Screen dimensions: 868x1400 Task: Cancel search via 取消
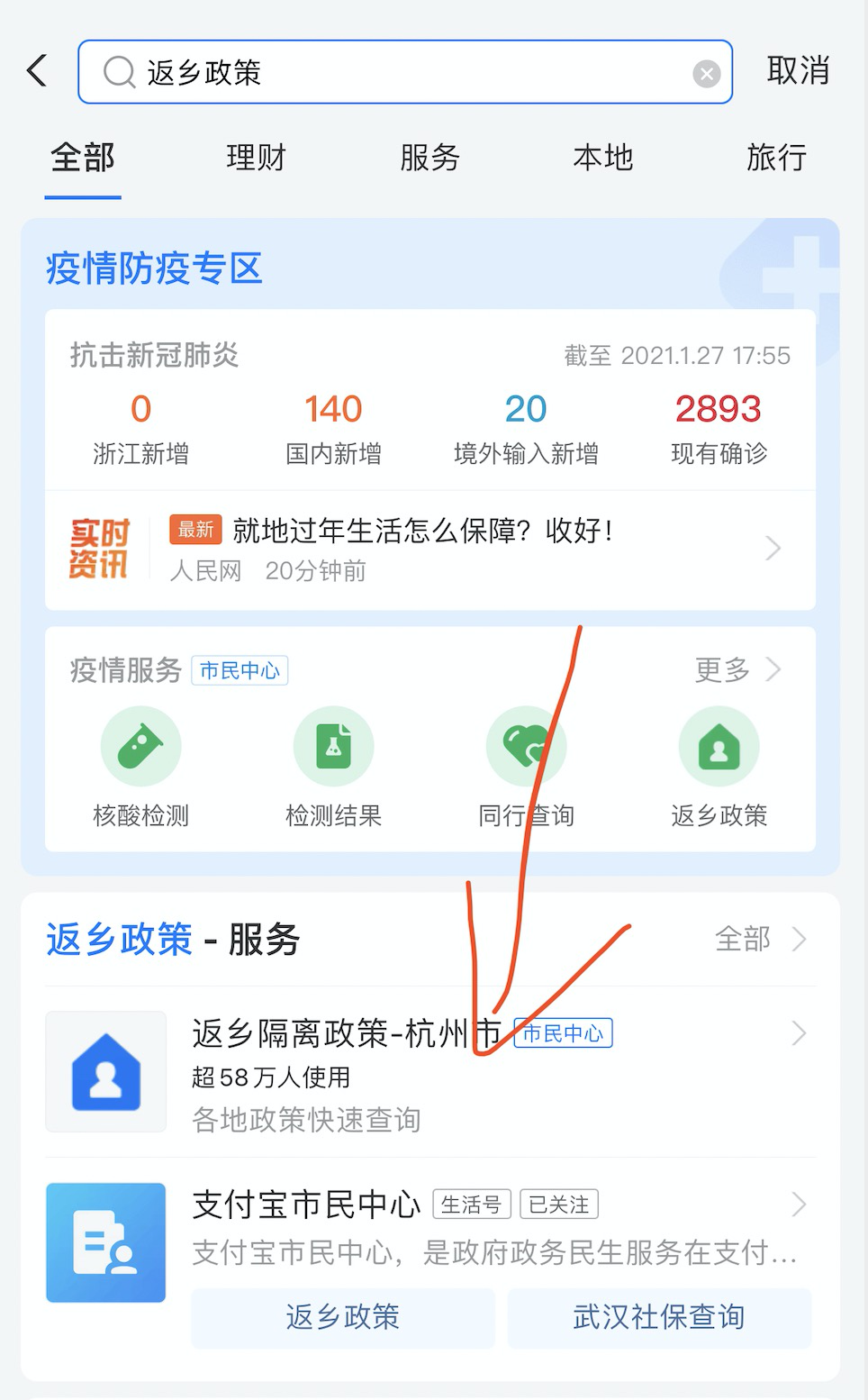tap(798, 70)
